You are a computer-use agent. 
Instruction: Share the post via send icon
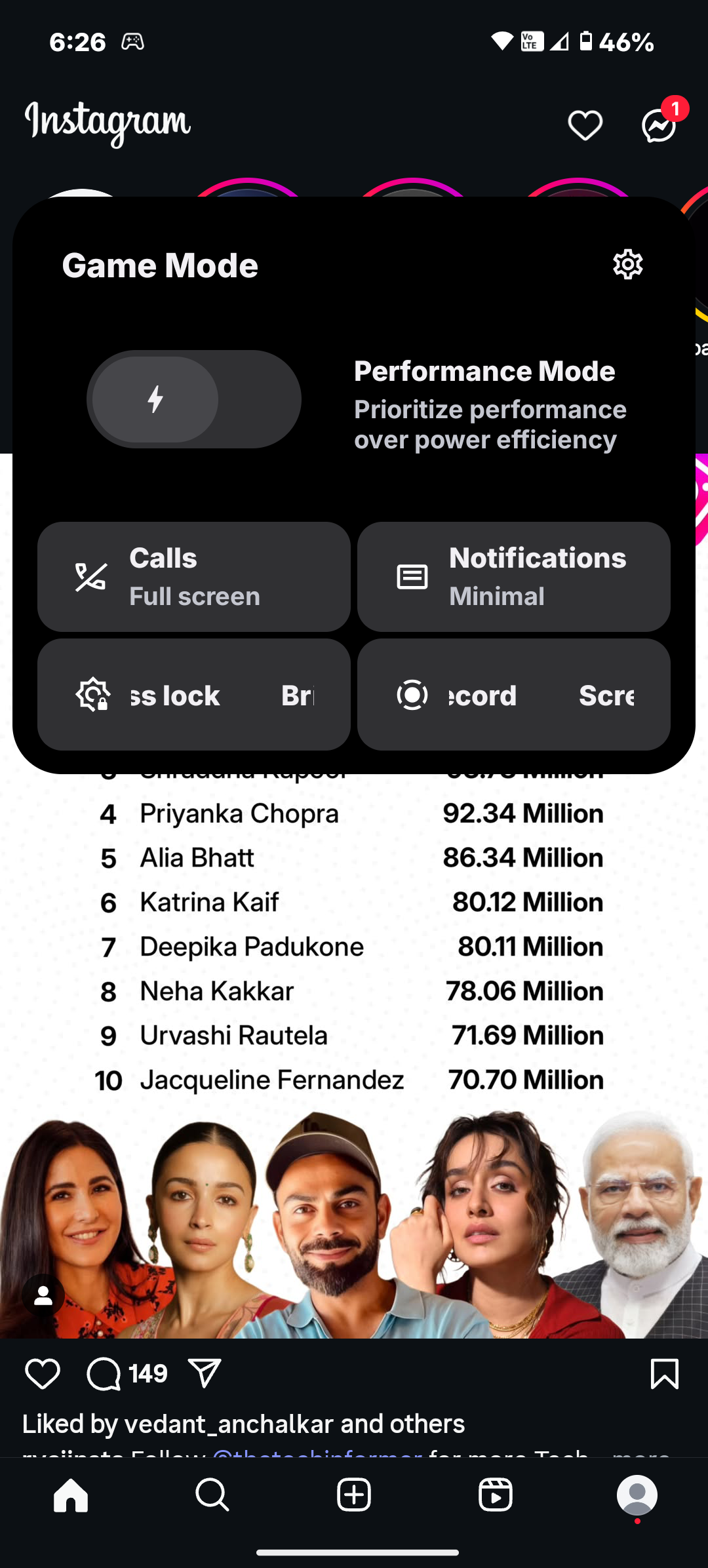(x=205, y=1373)
